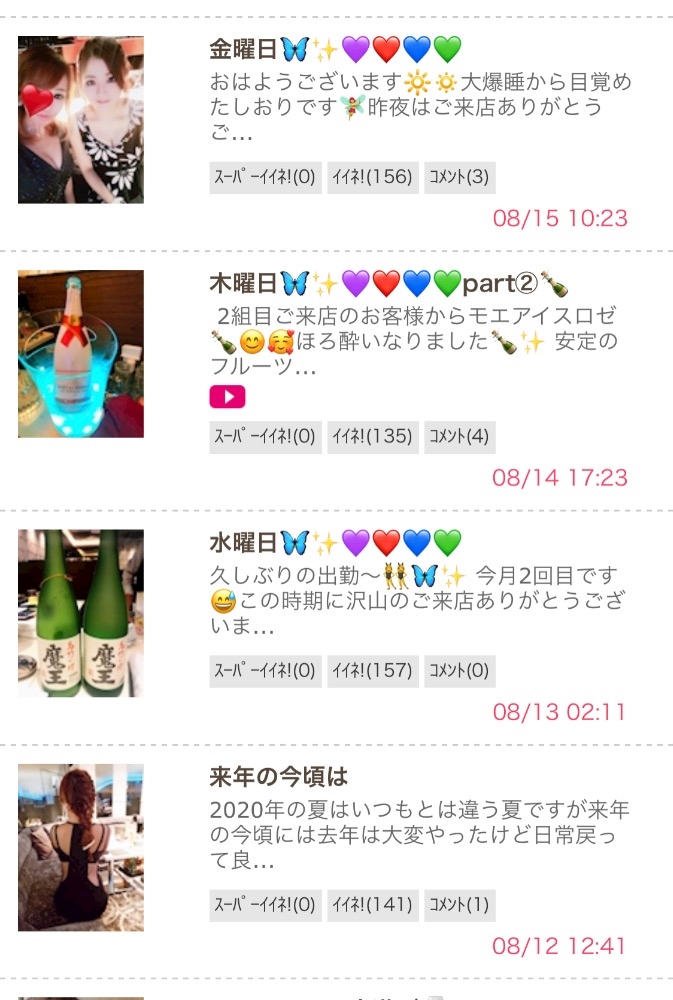Viewport: 673px width, 1000px height.
Task: View コメント(4) on the 木曜日 post
Action: tap(459, 437)
